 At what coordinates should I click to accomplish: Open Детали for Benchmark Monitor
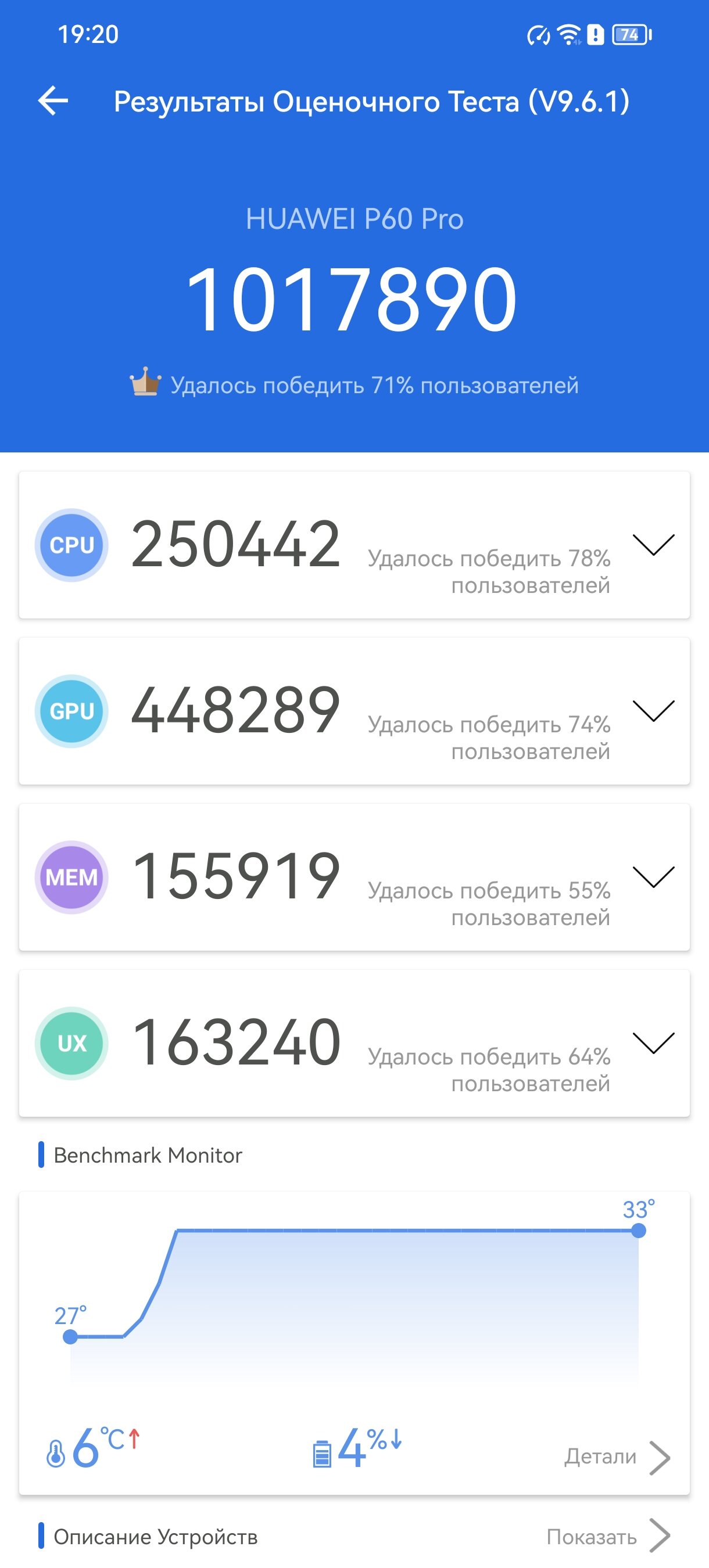[x=617, y=1456]
